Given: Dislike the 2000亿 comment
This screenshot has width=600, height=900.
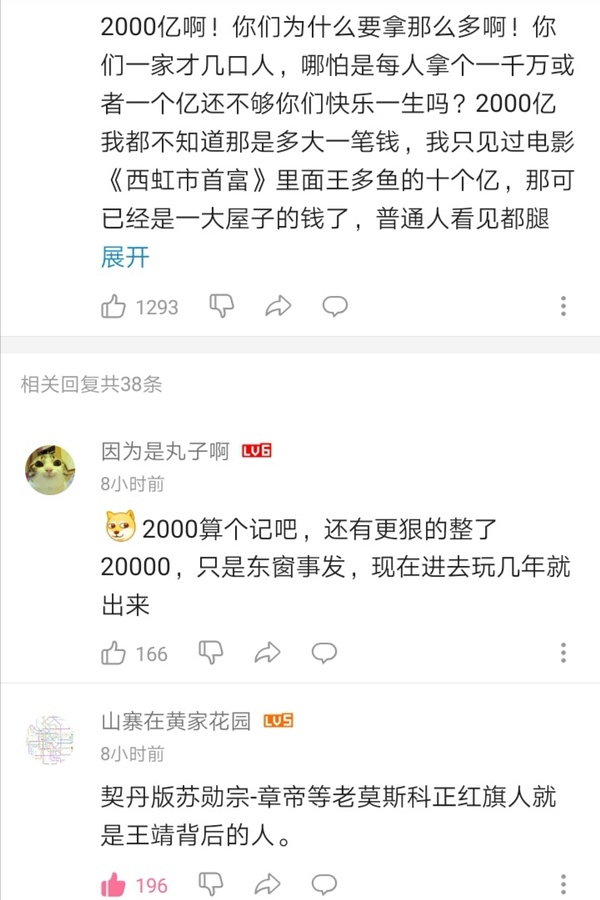Looking at the screenshot, I should pyautogui.click(x=221, y=306).
